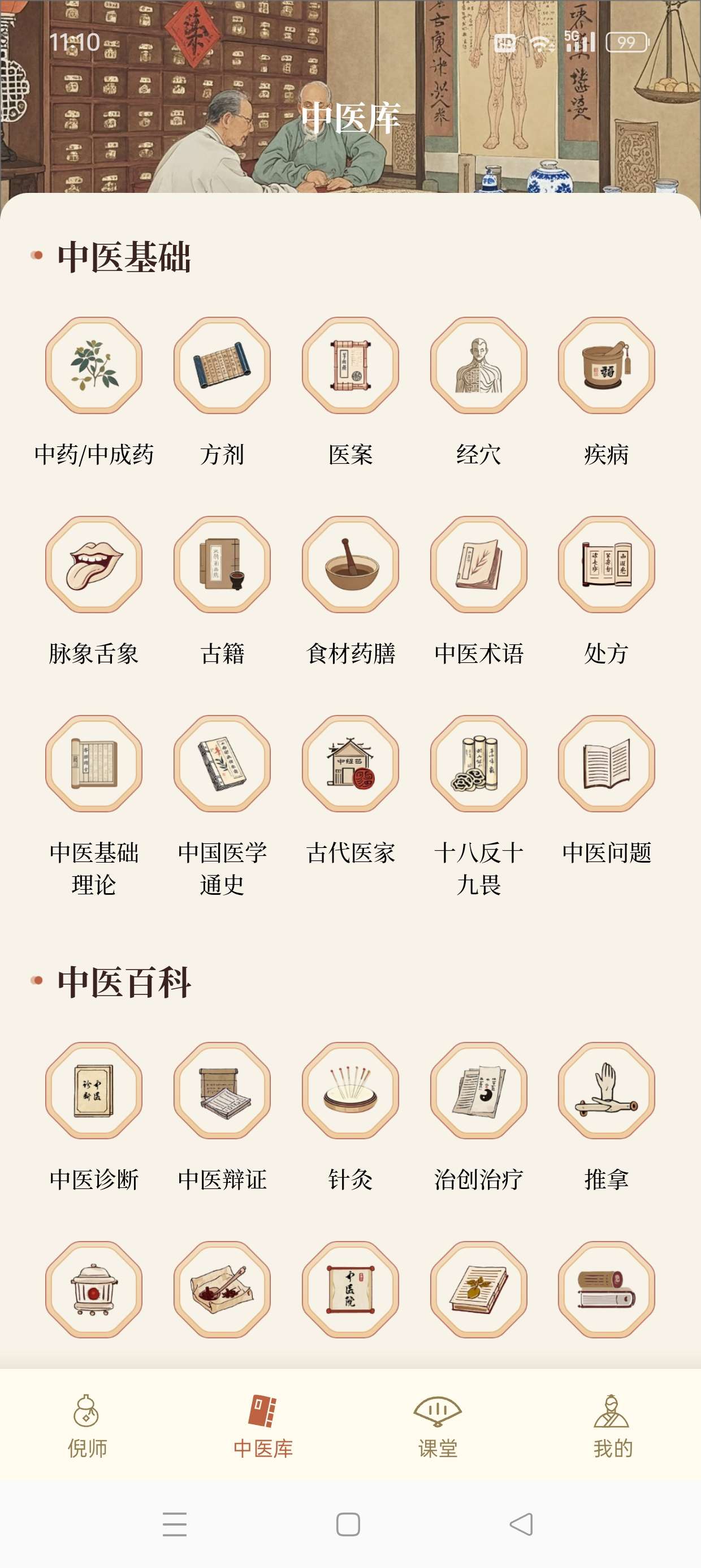The height and width of the screenshot is (1568, 701).
Task: Switch to the 倪师 tab
Action: click(87, 1425)
